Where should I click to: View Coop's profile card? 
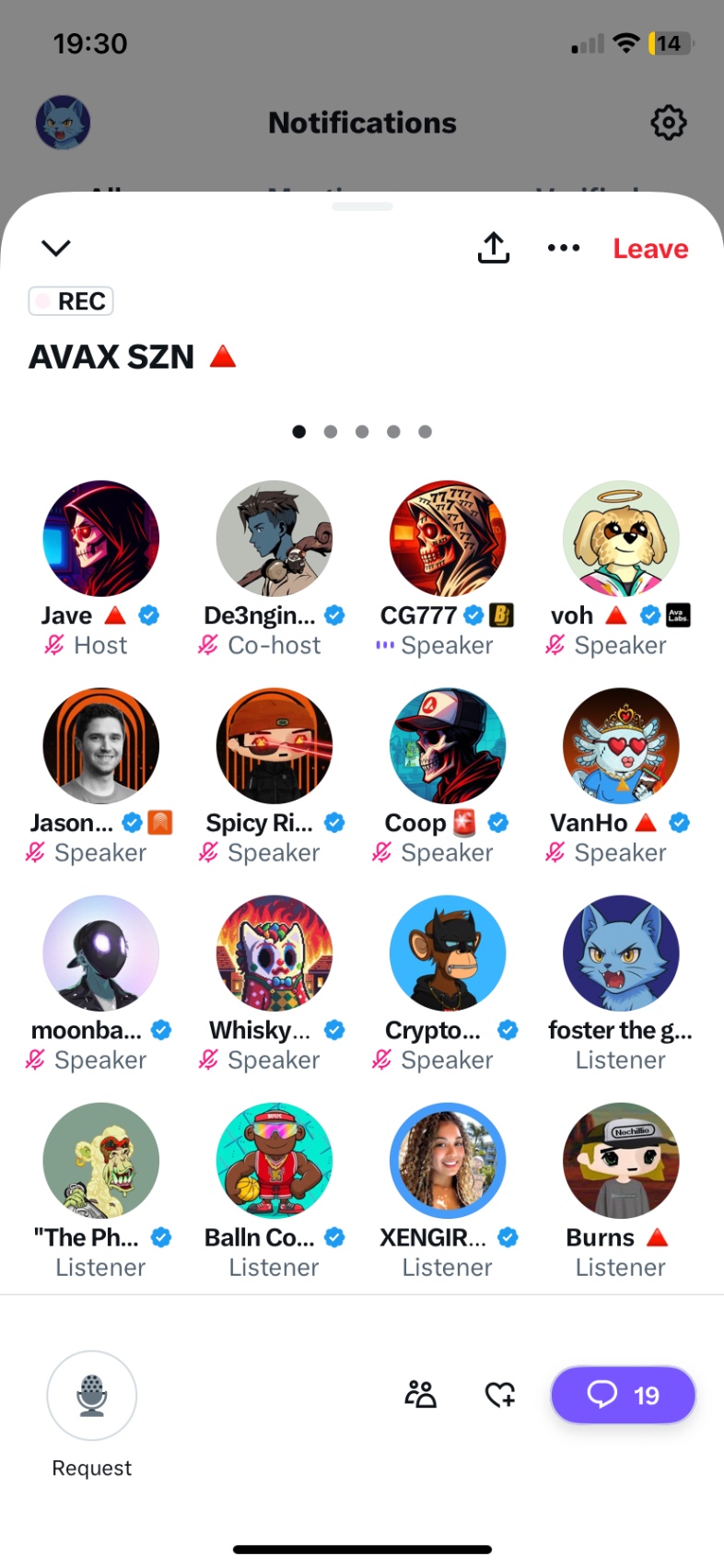[x=448, y=745]
